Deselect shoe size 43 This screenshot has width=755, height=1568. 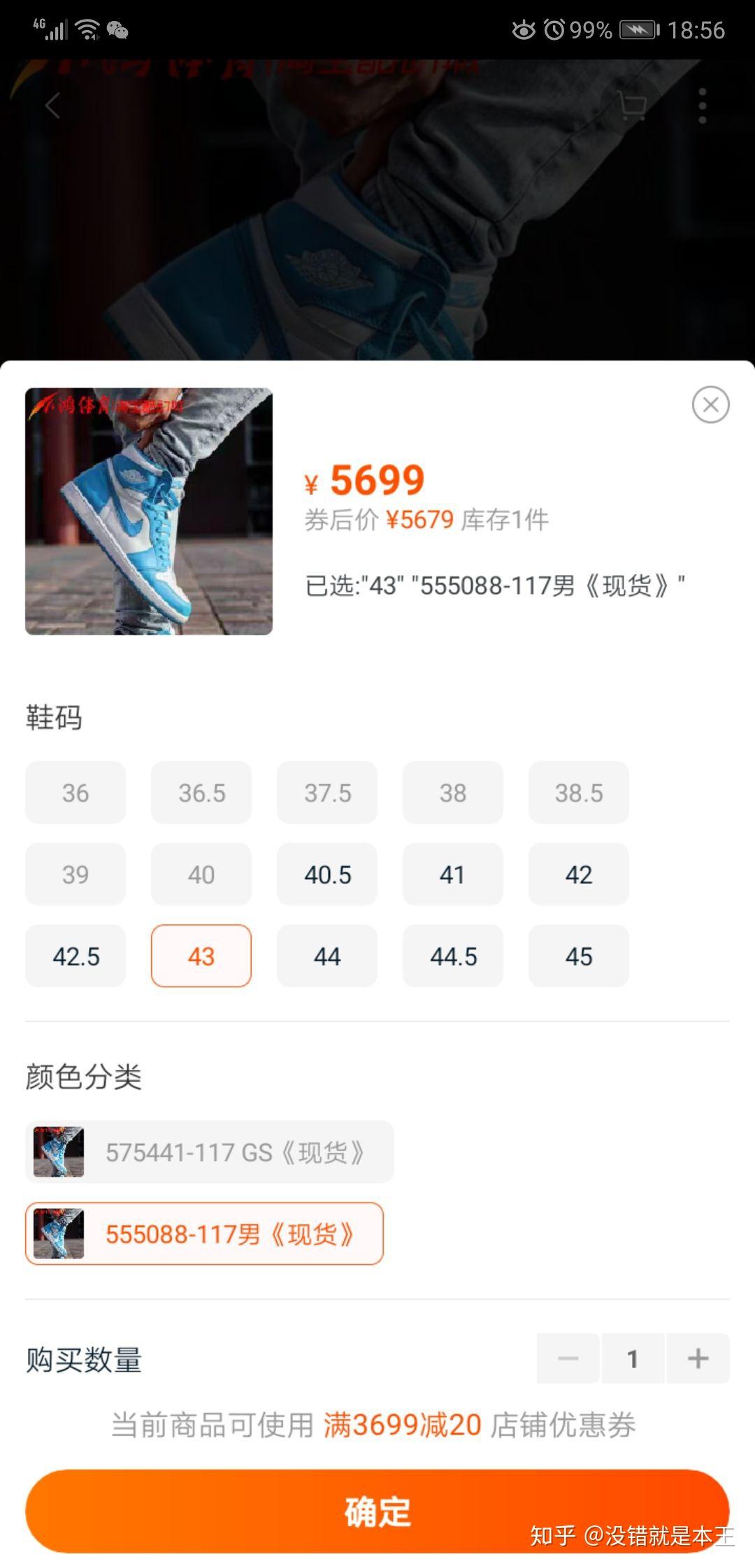coord(201,956)
